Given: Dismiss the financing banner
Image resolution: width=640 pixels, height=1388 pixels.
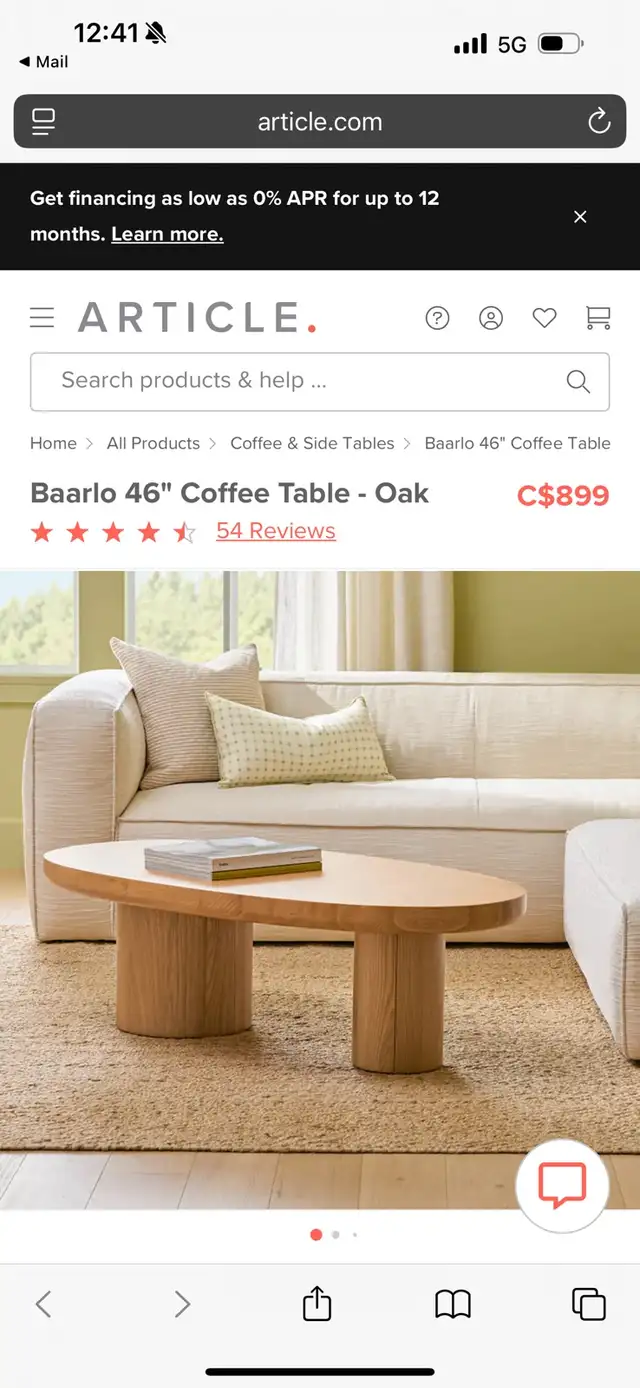Looking at the screenshot, I should [x=580, y=217].
